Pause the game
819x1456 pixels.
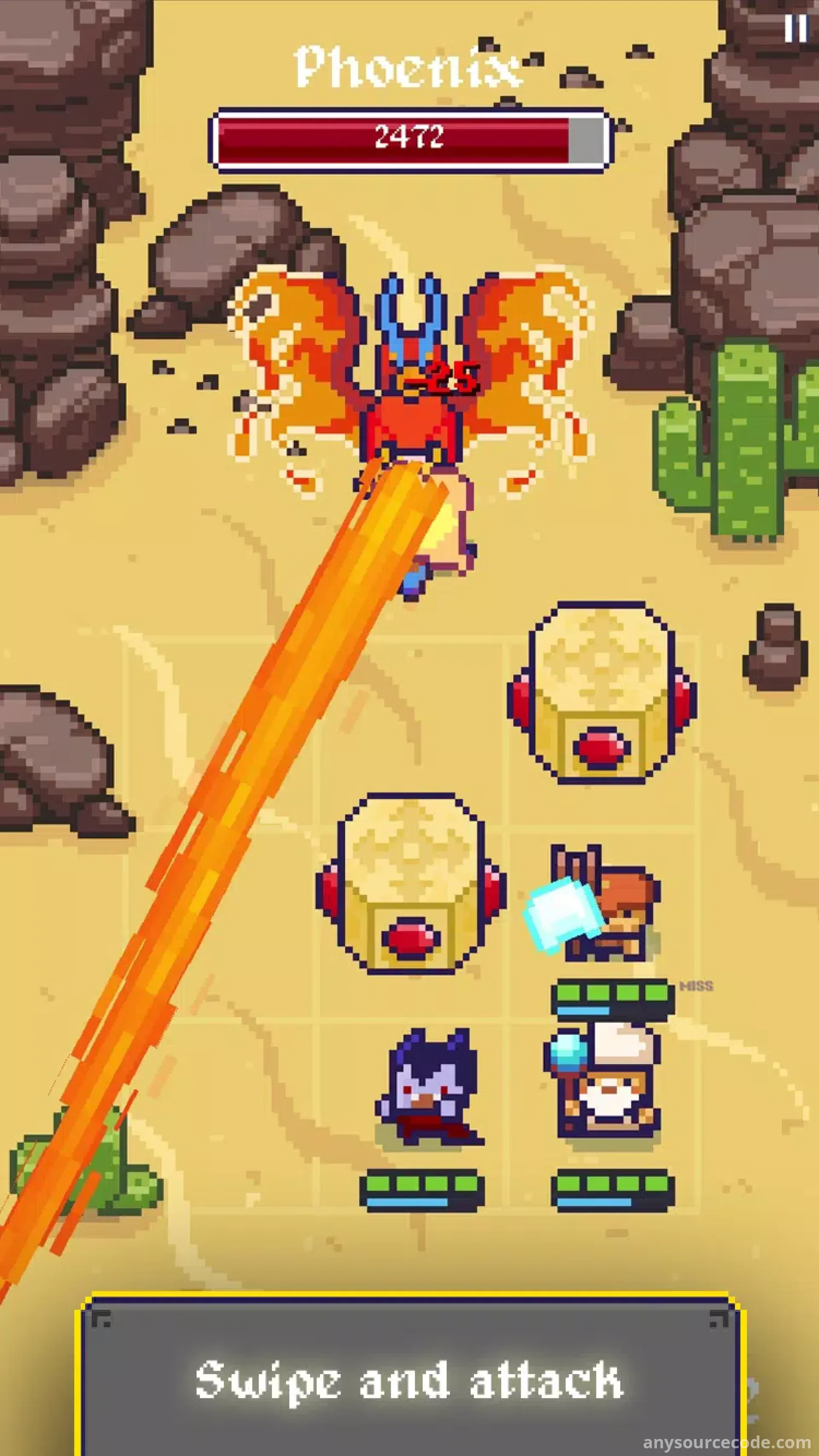pyautogui.click(x=795, y=28)
